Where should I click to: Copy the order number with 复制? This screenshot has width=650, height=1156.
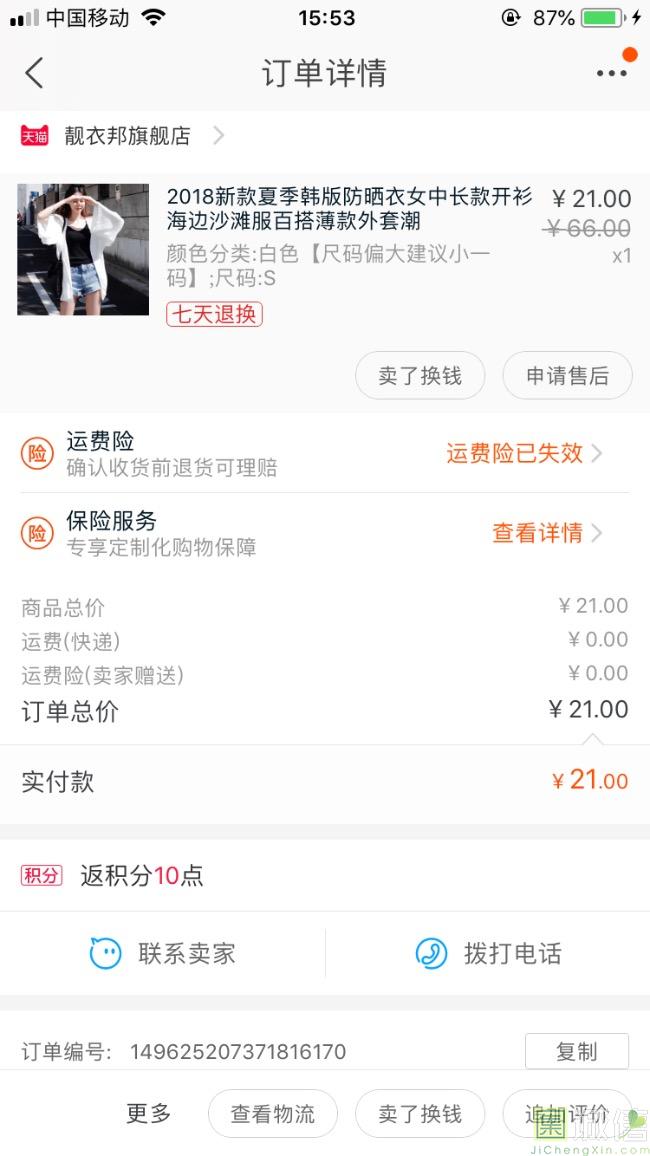click(576, 1051)
